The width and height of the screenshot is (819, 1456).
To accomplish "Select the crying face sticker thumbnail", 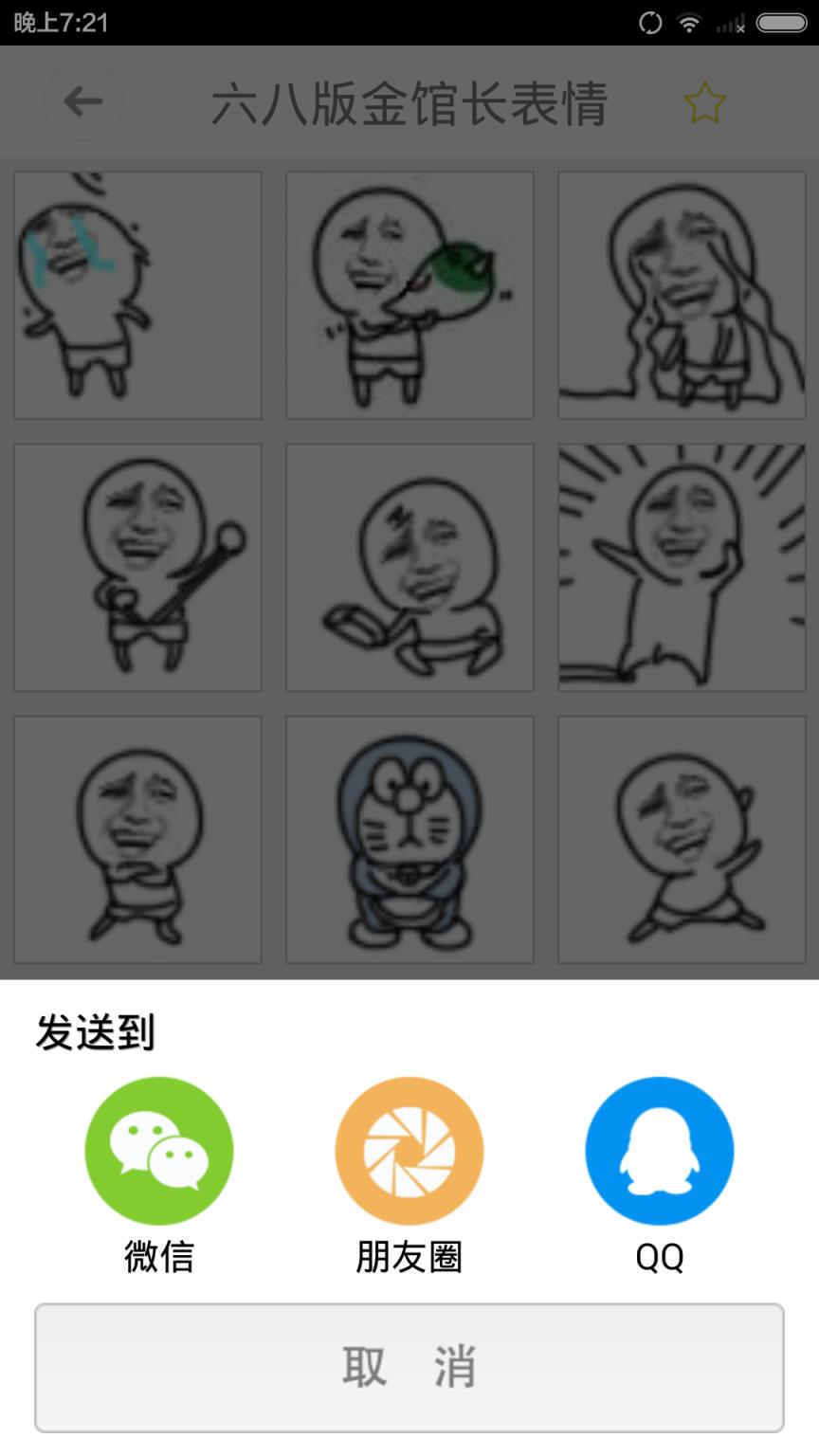I will [x=136, y=294].
